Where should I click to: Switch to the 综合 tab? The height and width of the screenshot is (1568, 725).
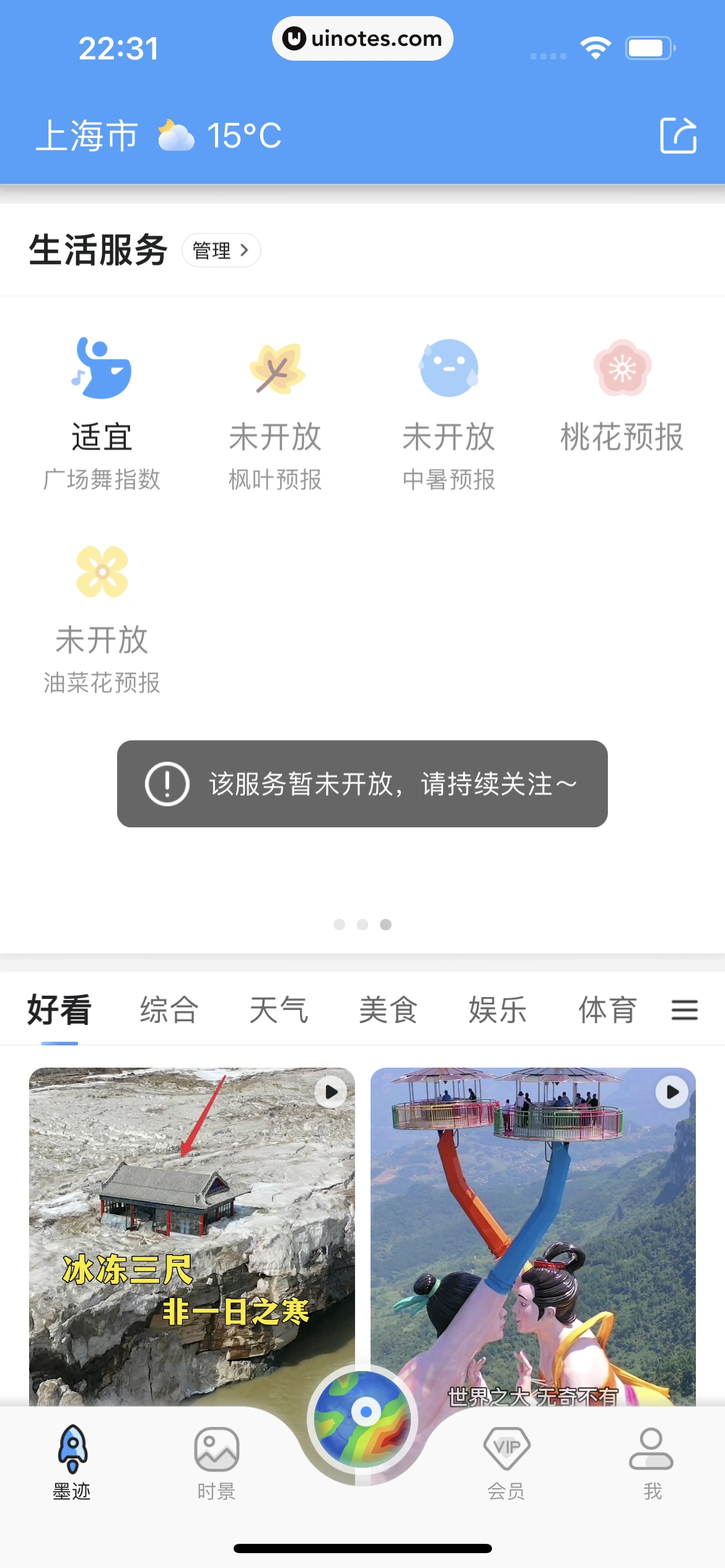point(168,1008)
